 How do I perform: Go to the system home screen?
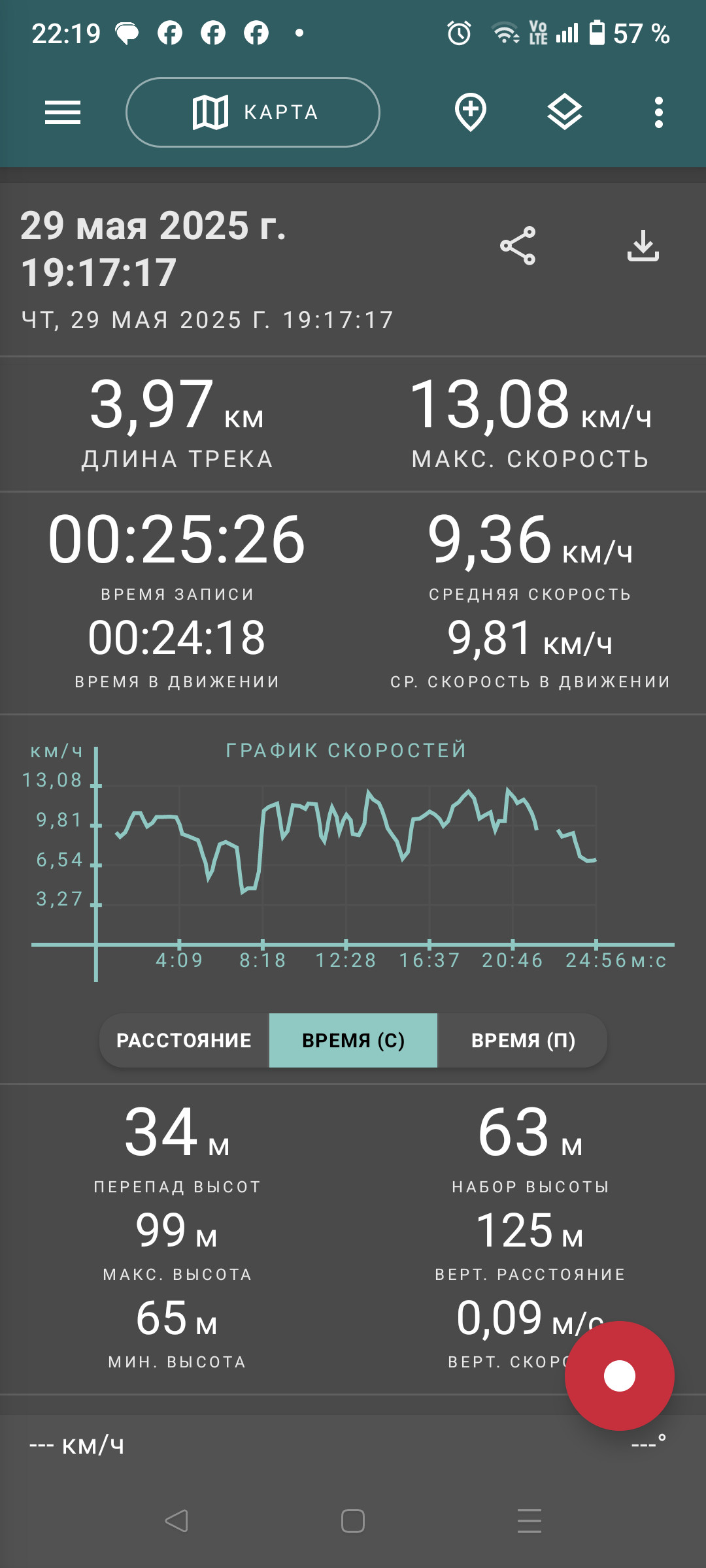pos(353,1521)
